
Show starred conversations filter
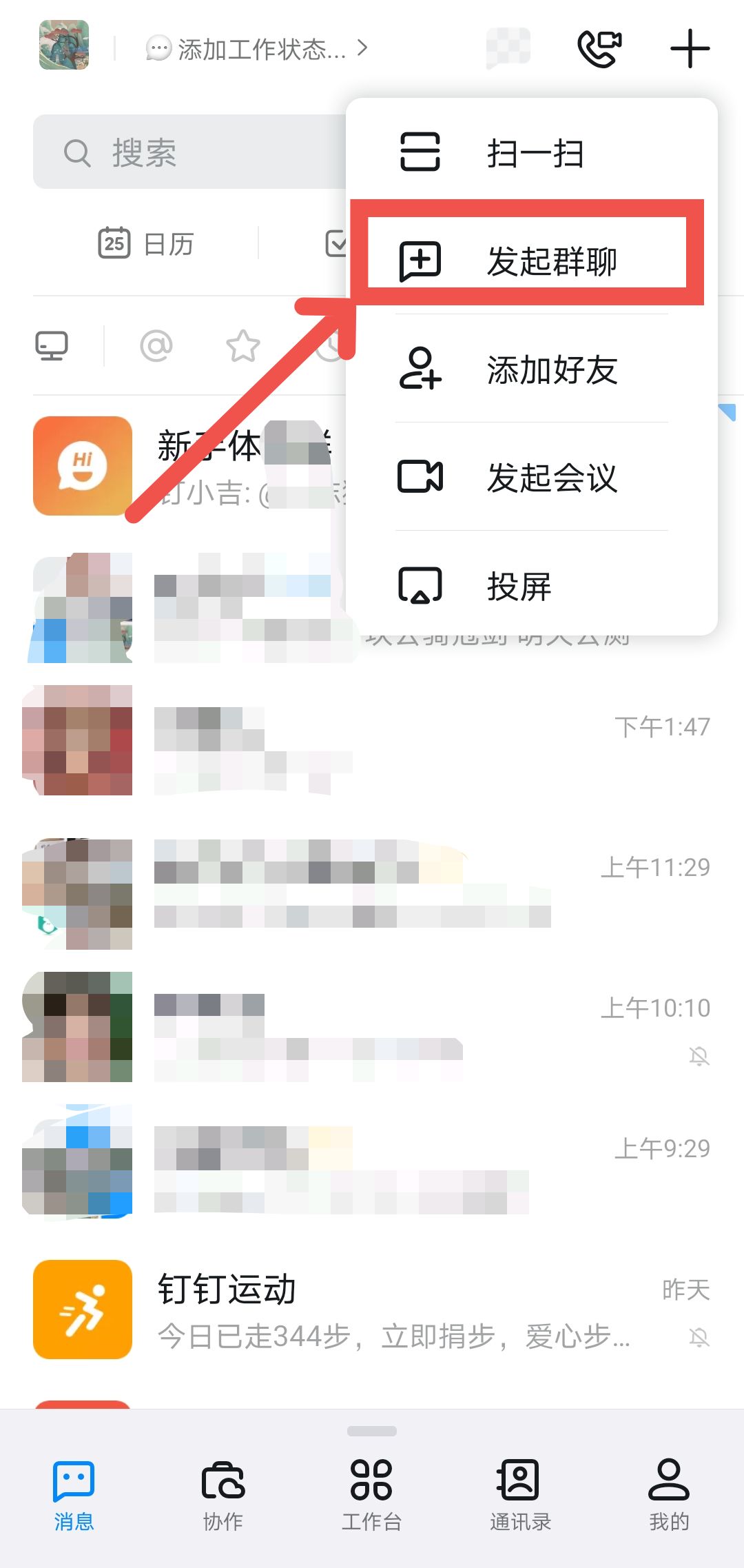pyautogui.click(x=243, y=346)
